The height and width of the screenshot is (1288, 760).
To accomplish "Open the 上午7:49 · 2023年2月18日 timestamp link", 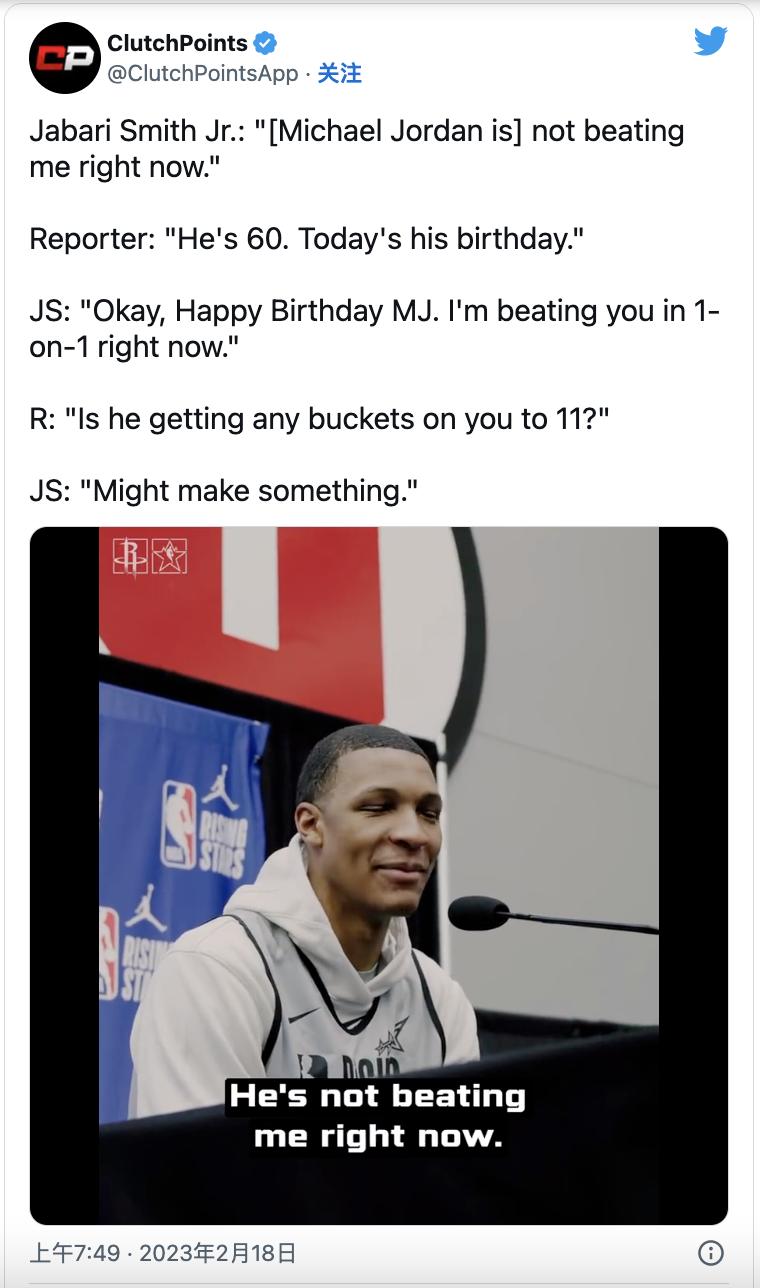I will click(163, 1252).
